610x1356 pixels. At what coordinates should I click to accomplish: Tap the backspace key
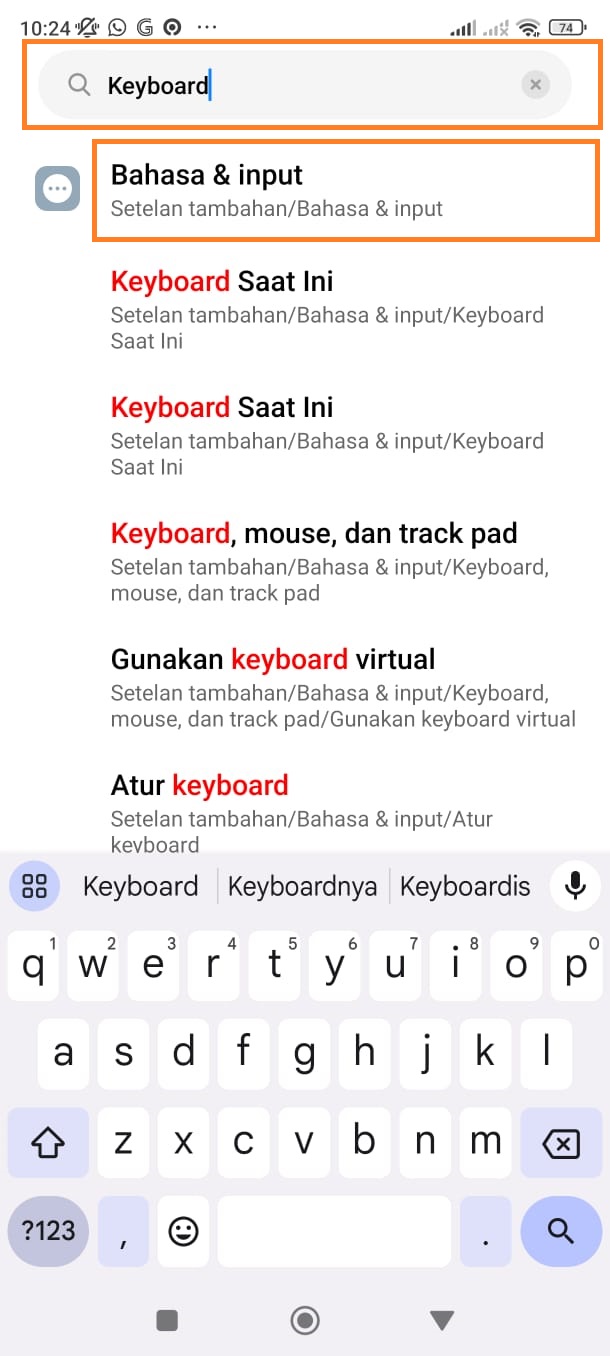[x=561, y=1143]
